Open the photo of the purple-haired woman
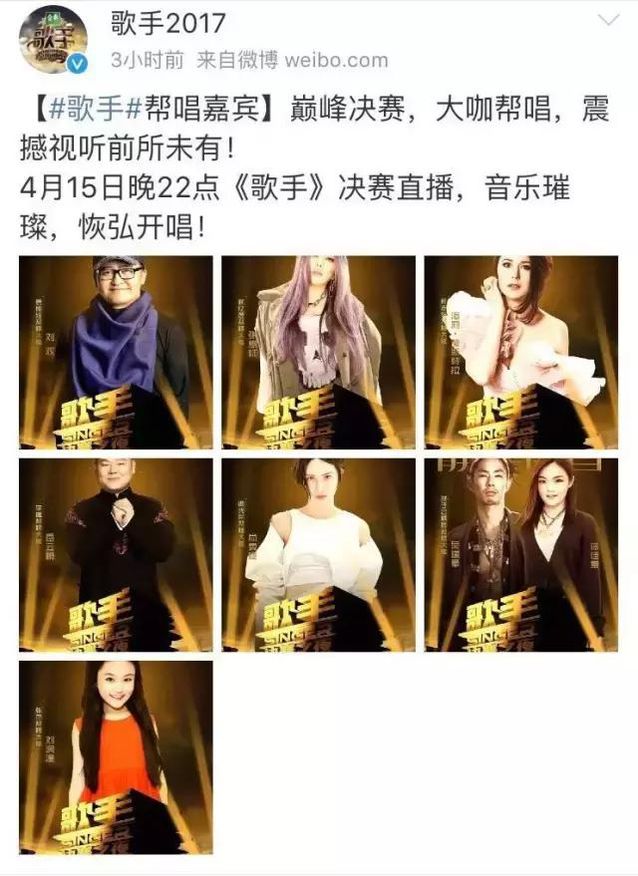This screenshot has width=638, height=876. pos(318,352)
